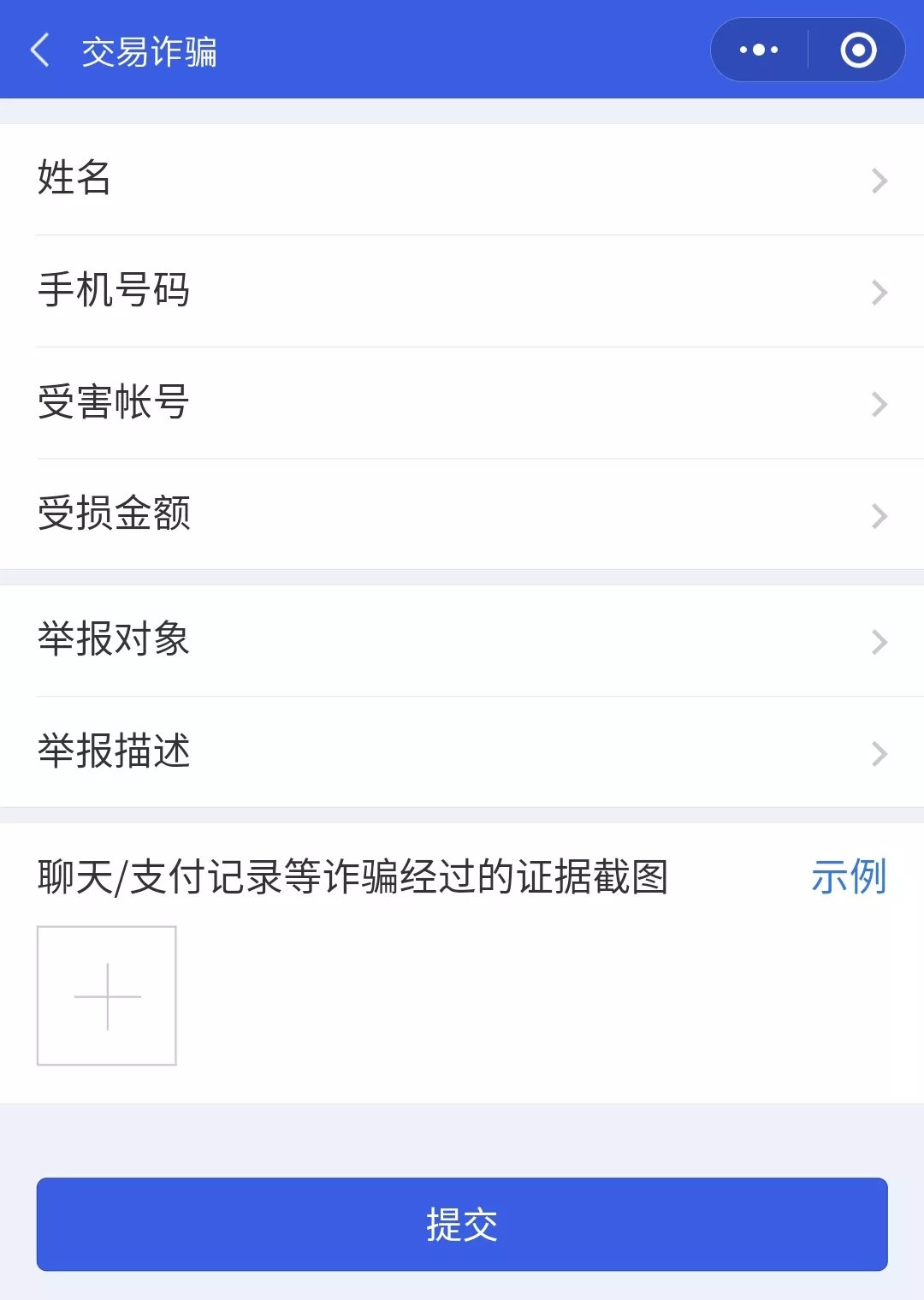Open the mini program more options menu
The image size is (924, 1300).
coord(759,50)
